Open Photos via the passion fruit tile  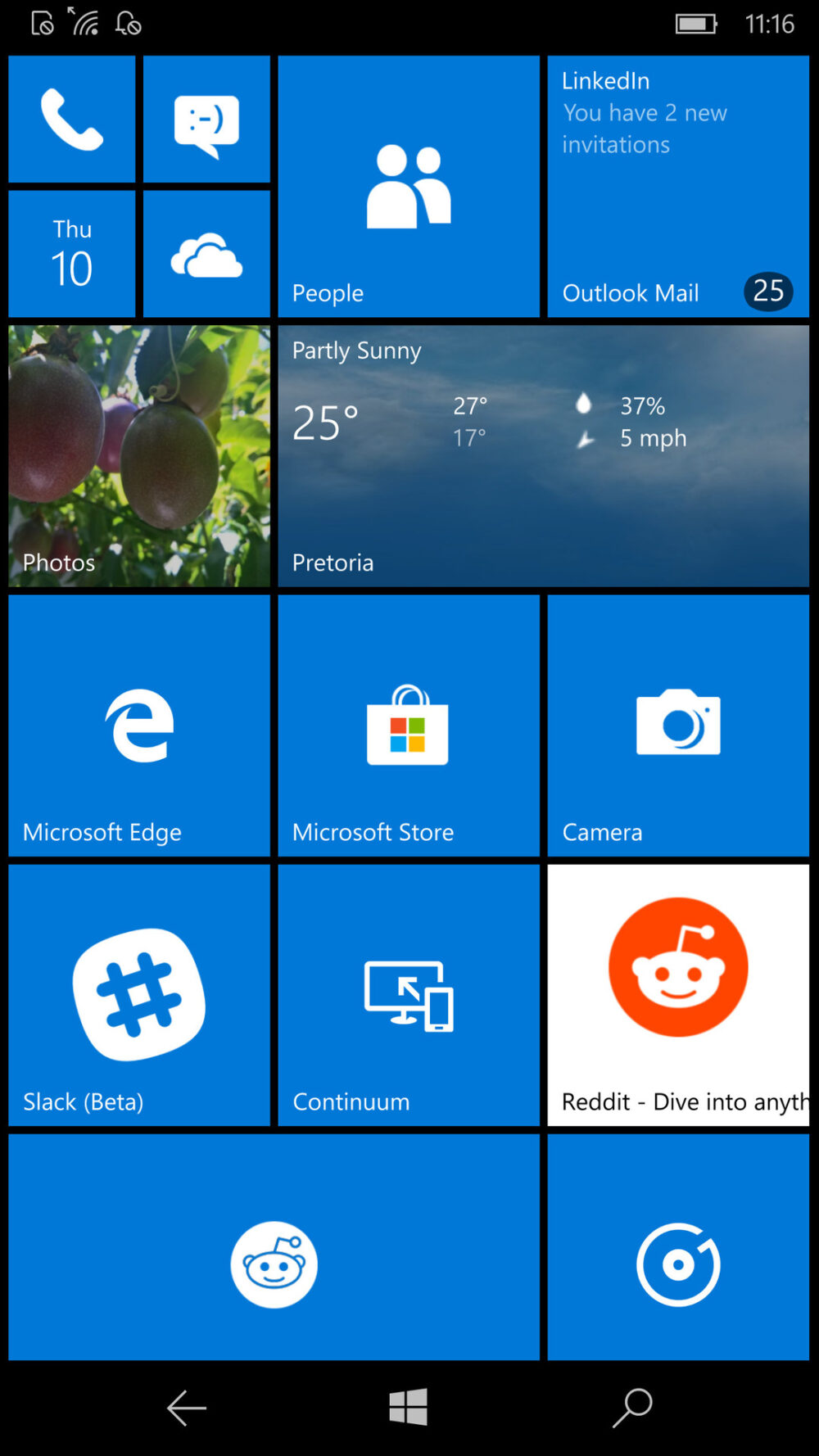[138, 454]
